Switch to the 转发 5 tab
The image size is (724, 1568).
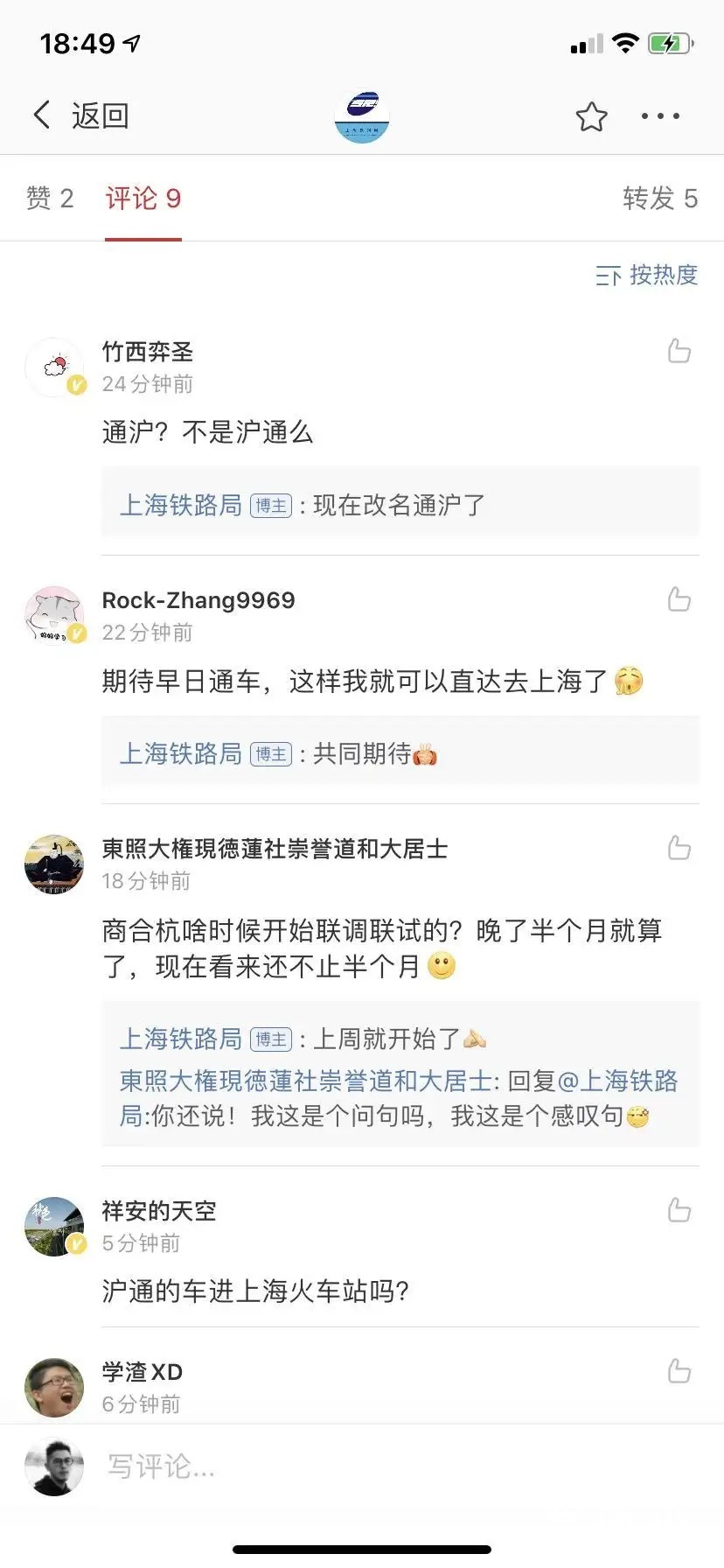(659, 199)
